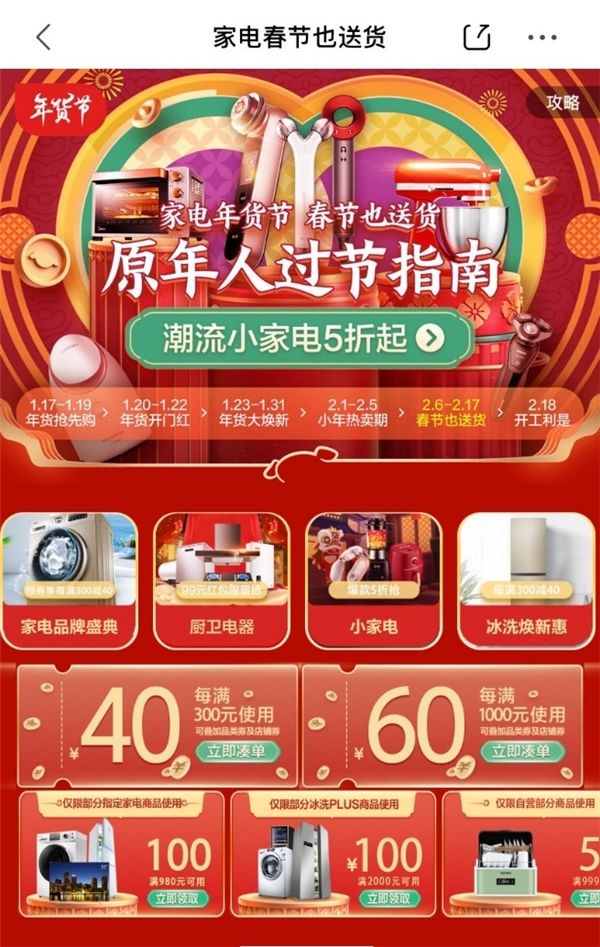Share this page via the share icon

[478, 37]
